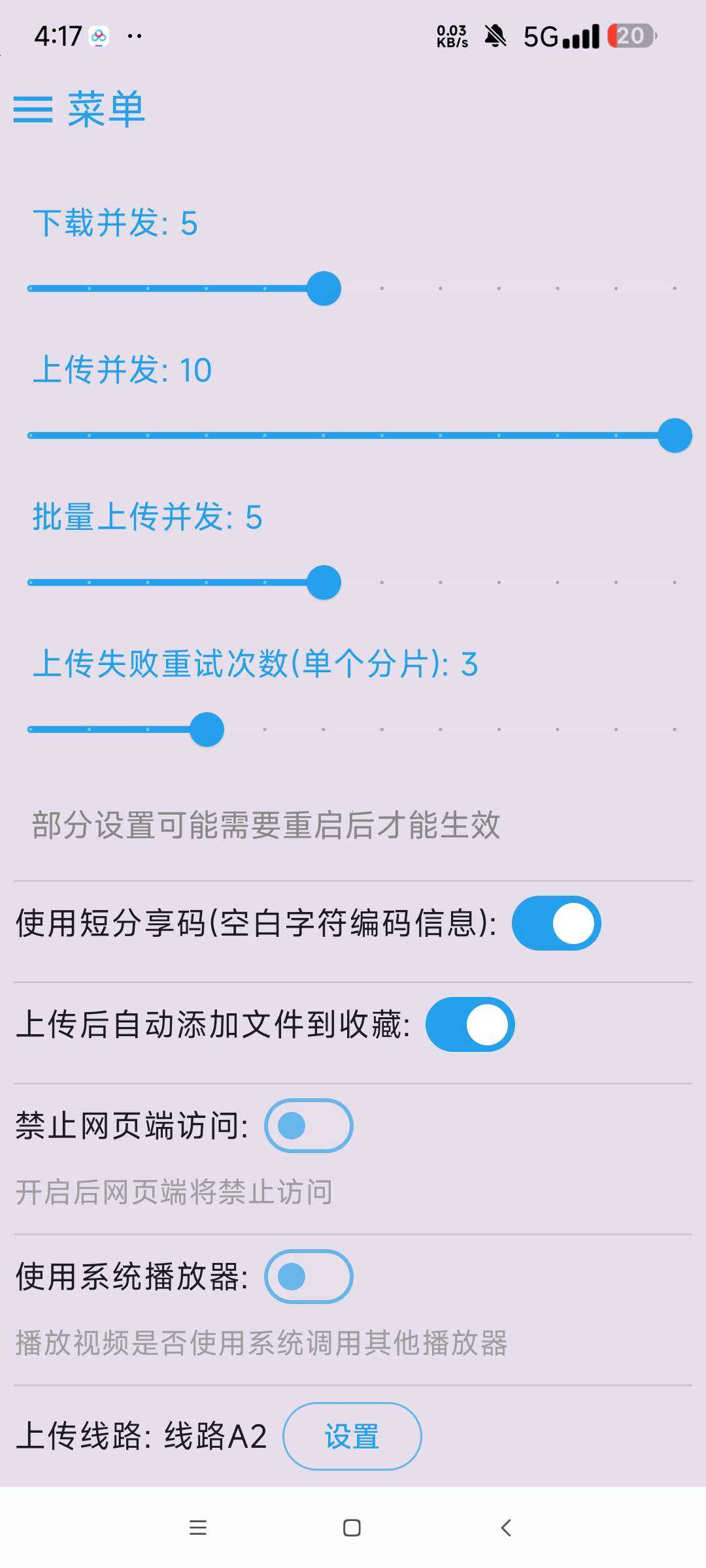Enable the 使用系统播放器 switch
This screenshot has height=1568, width=706.
pos(309,1277)
